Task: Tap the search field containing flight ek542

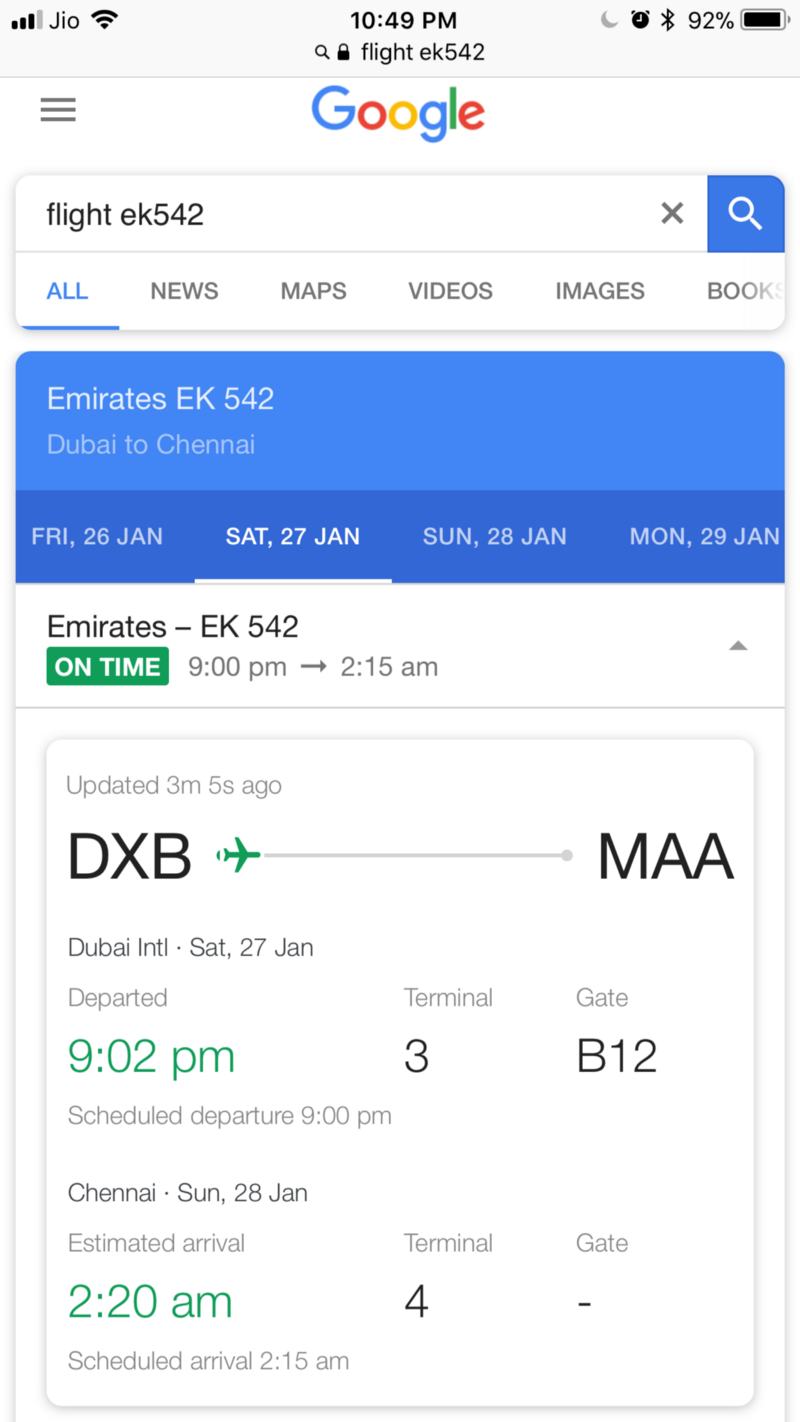Action: tap(340, 213)
